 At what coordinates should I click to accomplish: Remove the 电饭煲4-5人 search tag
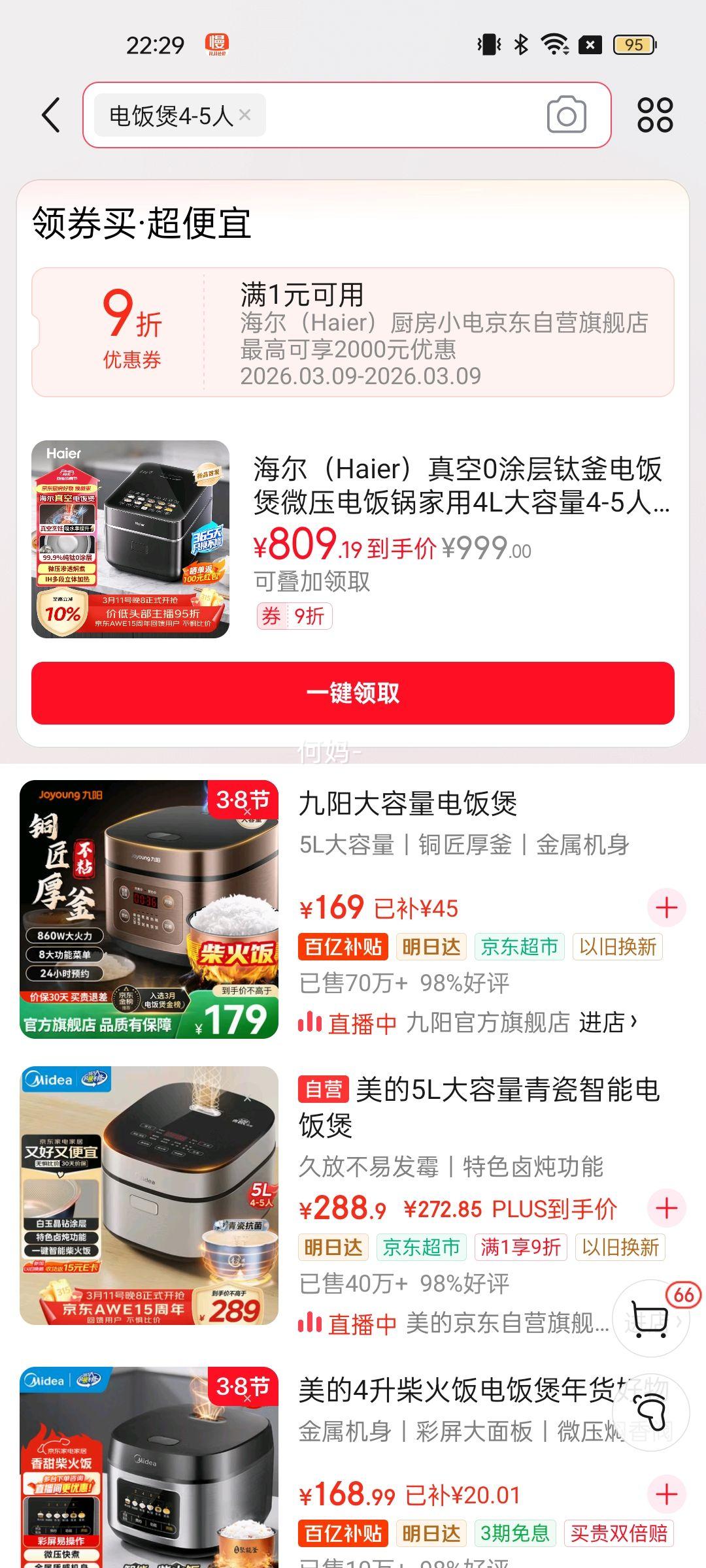click(245, 115)
